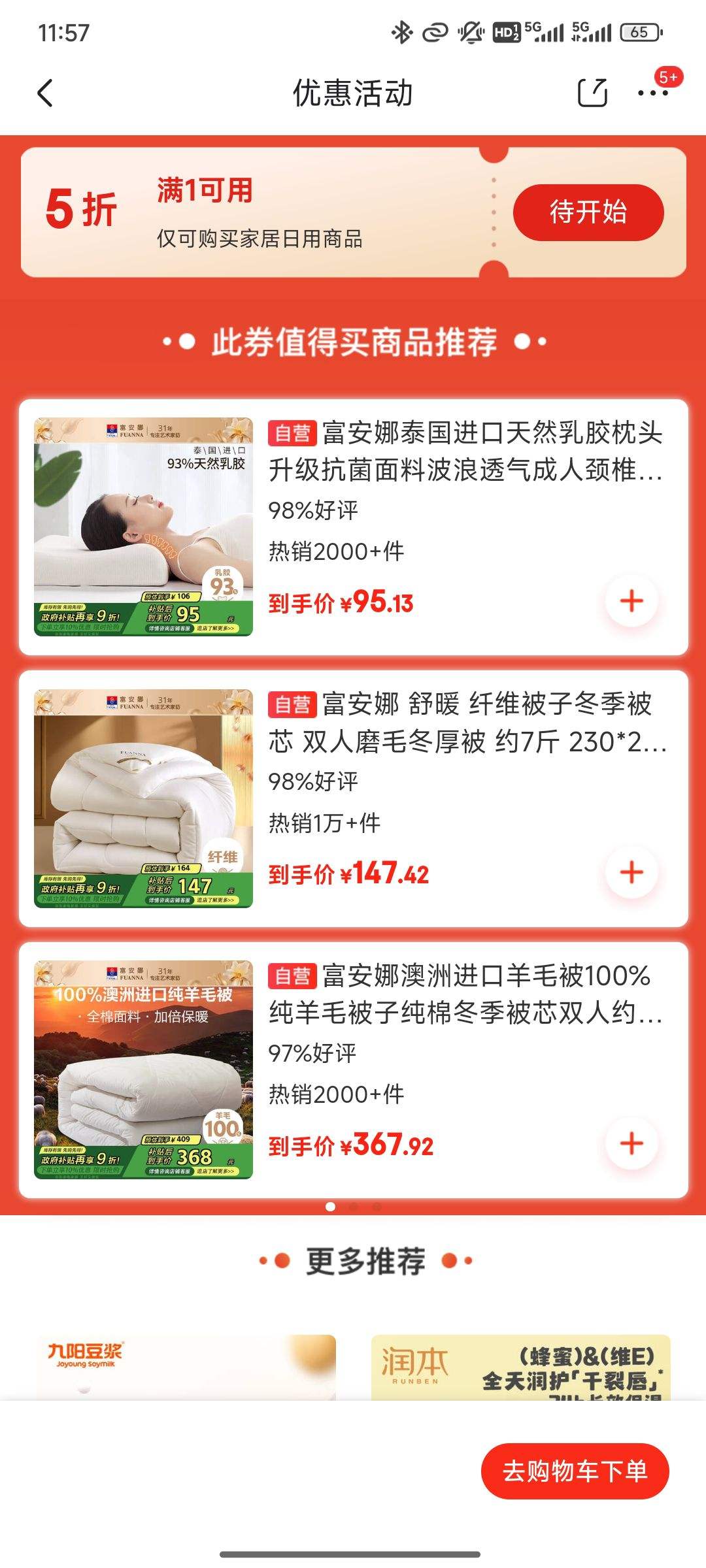Viewport: 706px width, 1568px height.
Task: Go back from the 优惠活动 page
Action: pos(44,93)
